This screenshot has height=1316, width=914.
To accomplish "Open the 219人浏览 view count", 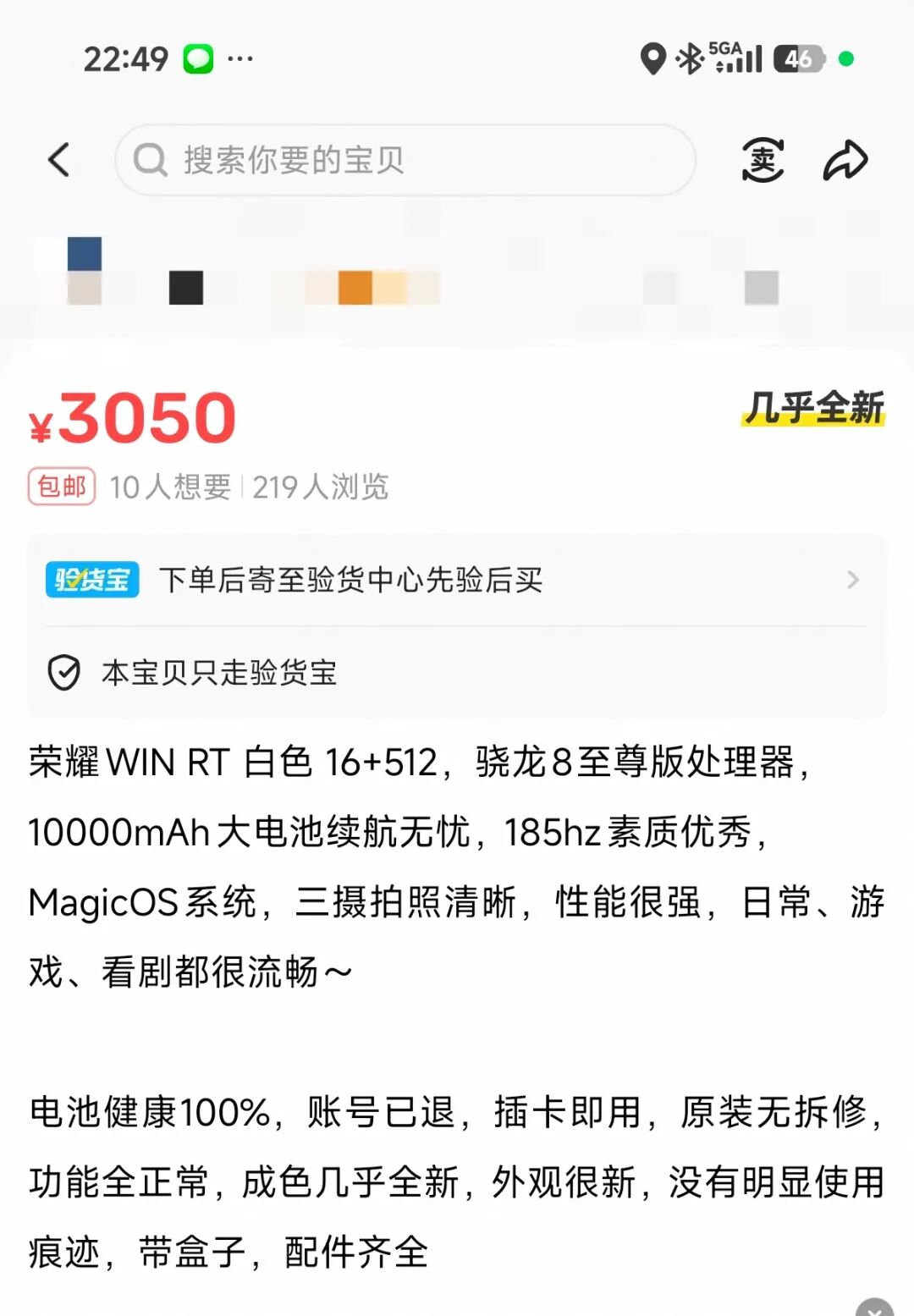I will 322,487.
